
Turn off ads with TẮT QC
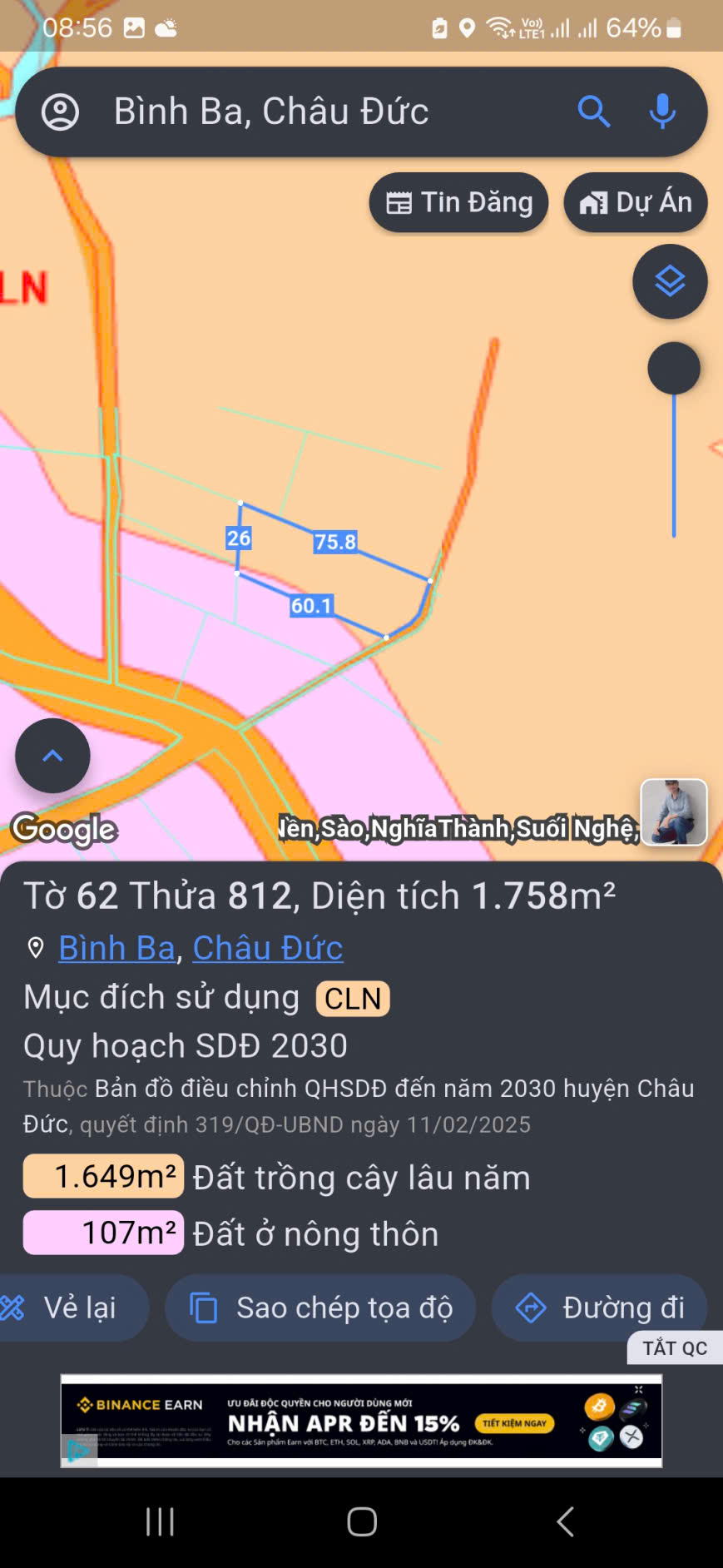tap(674, 1348)
